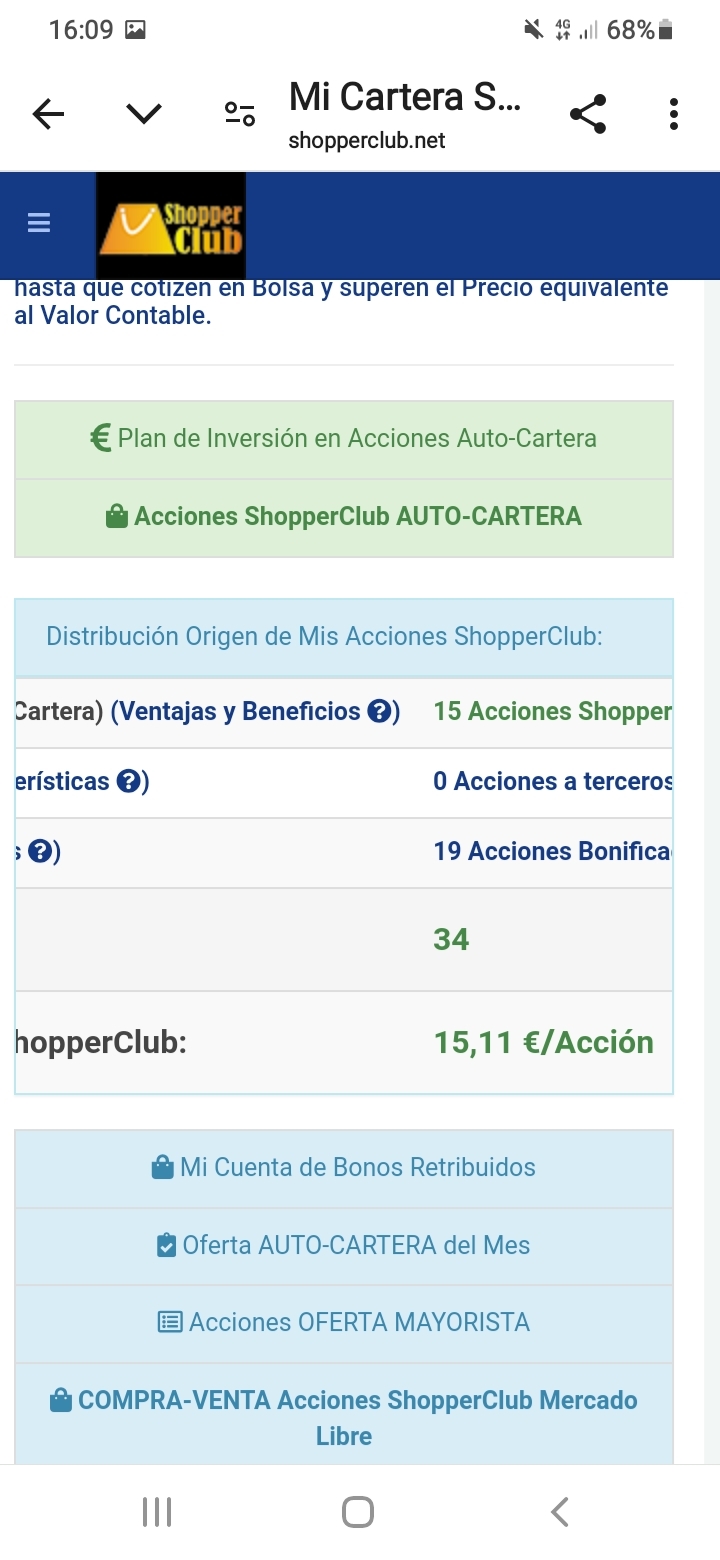720x1560 pixels.
Task: Open recent apps from navigation bar
Action: pos(157,1512)
